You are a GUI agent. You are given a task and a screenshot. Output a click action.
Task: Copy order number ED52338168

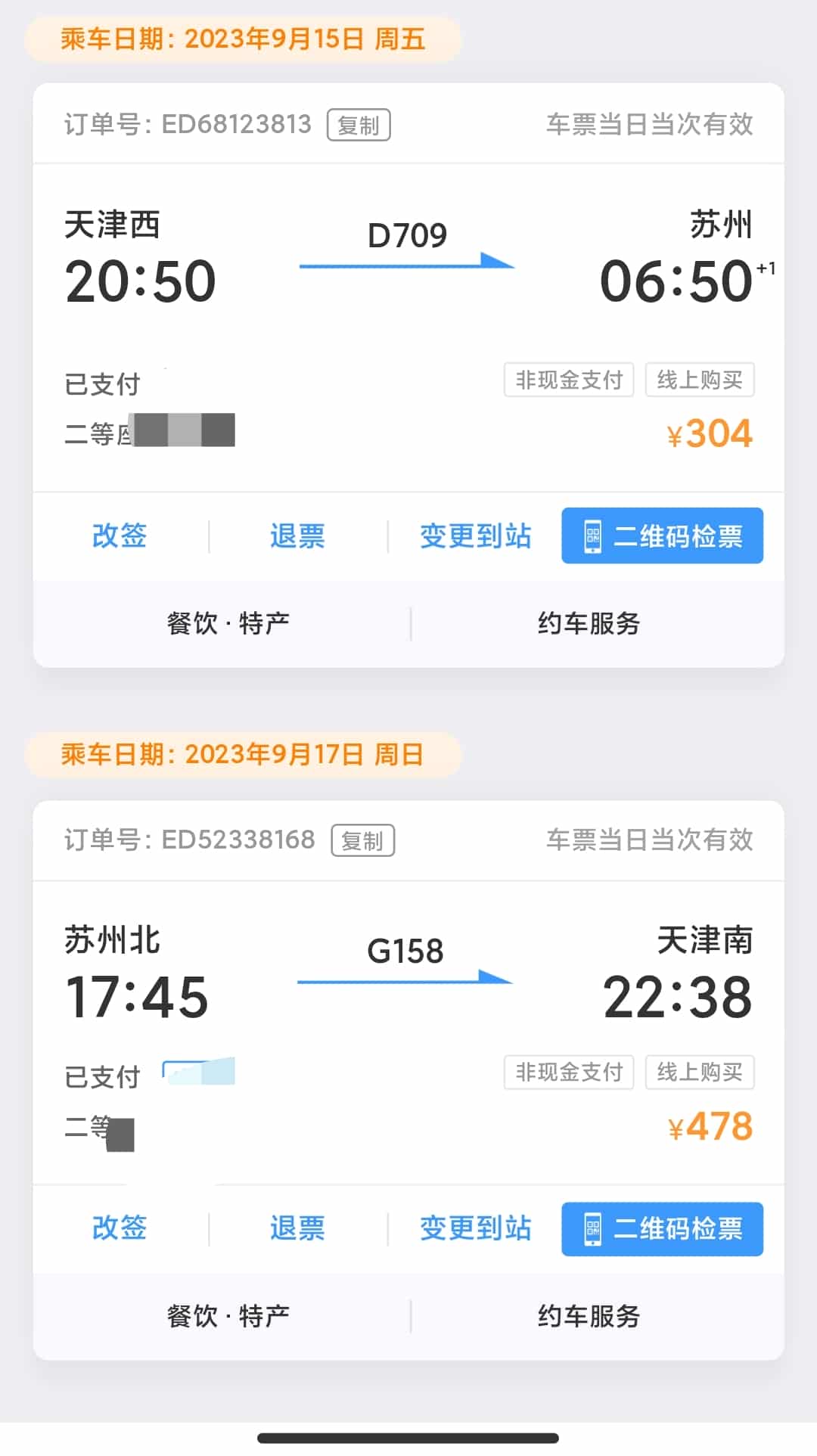pos(363,840)
